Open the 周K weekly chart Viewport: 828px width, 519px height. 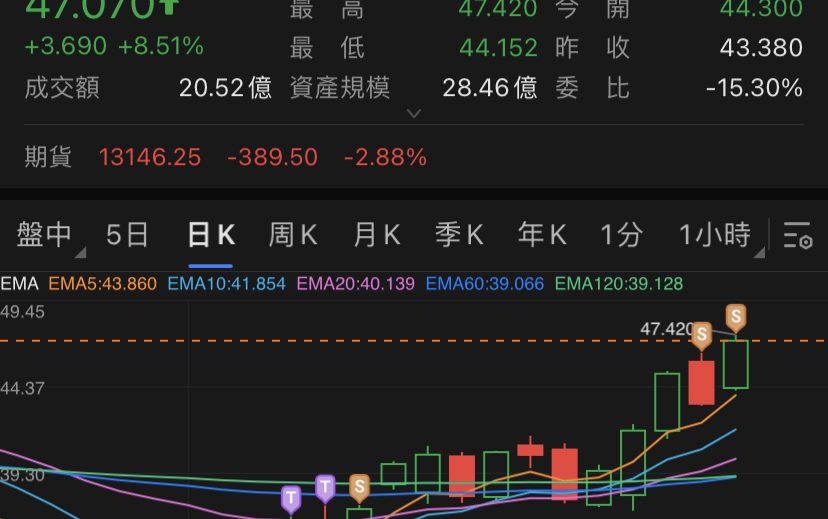[293, 235]
